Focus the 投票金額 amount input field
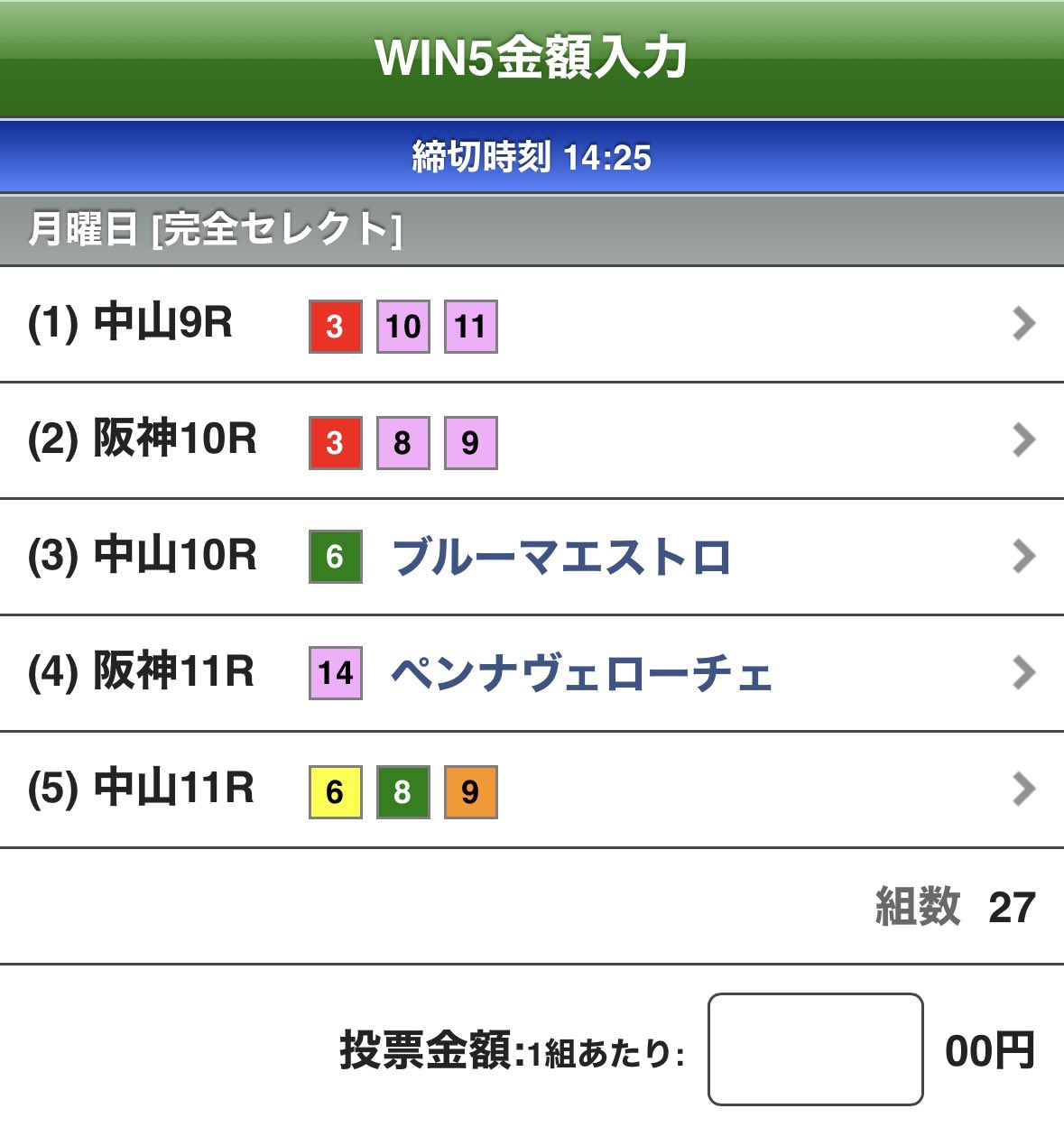This screenshot has height=1127, width=1064. point(815,1049)
